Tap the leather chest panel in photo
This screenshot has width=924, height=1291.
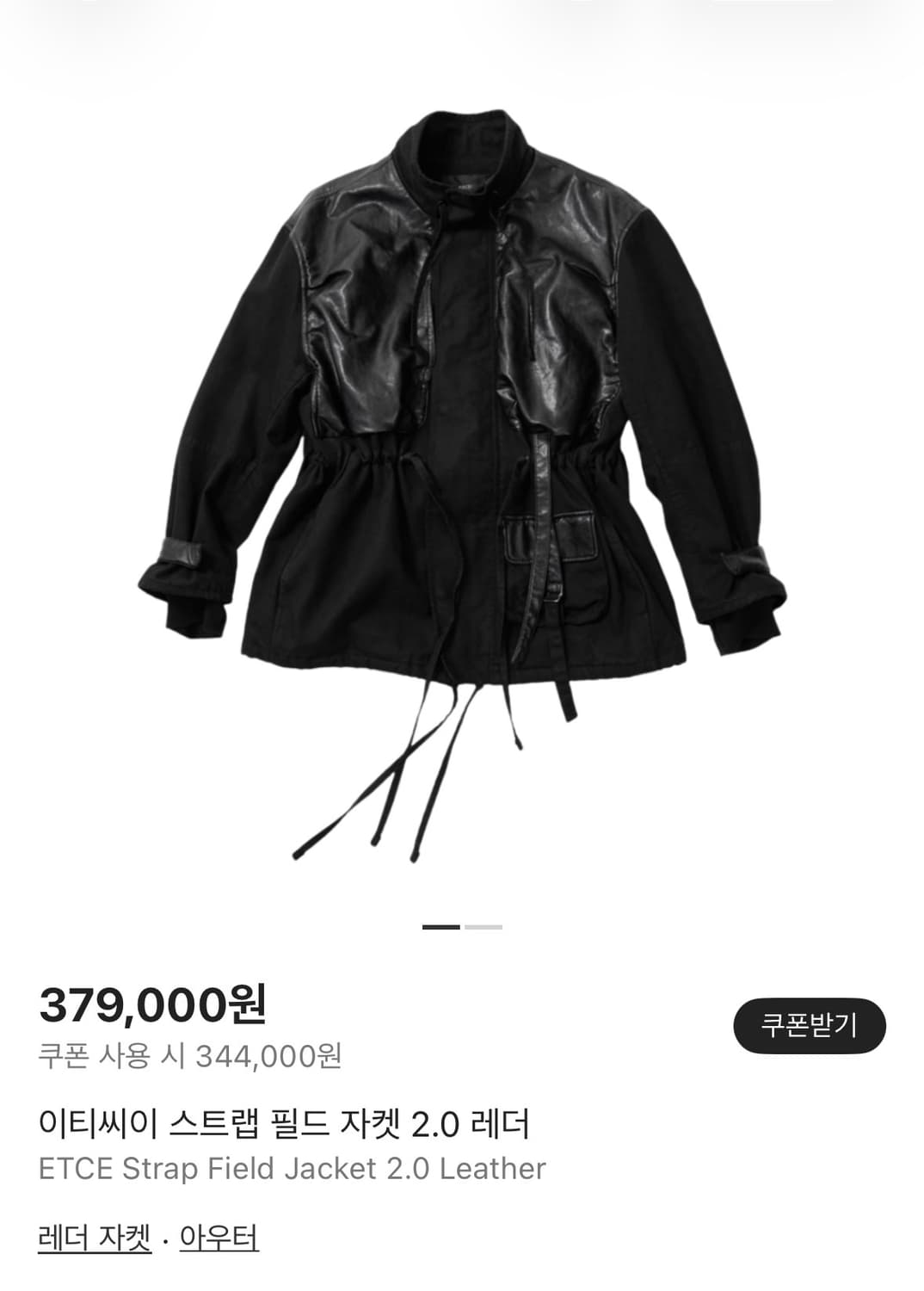click(x=370, y=301)
